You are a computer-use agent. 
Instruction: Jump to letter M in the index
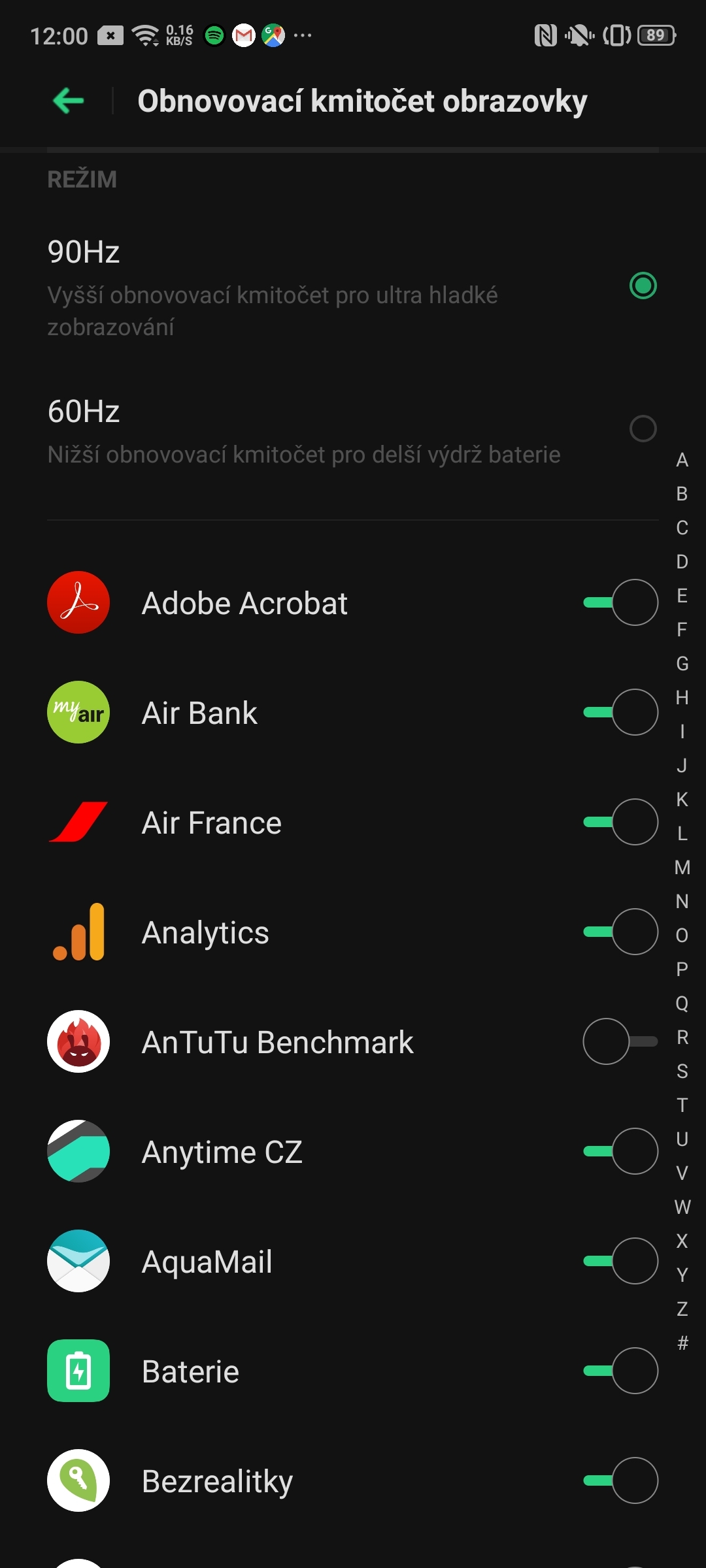pyautogui.click(x=682, y=868)
